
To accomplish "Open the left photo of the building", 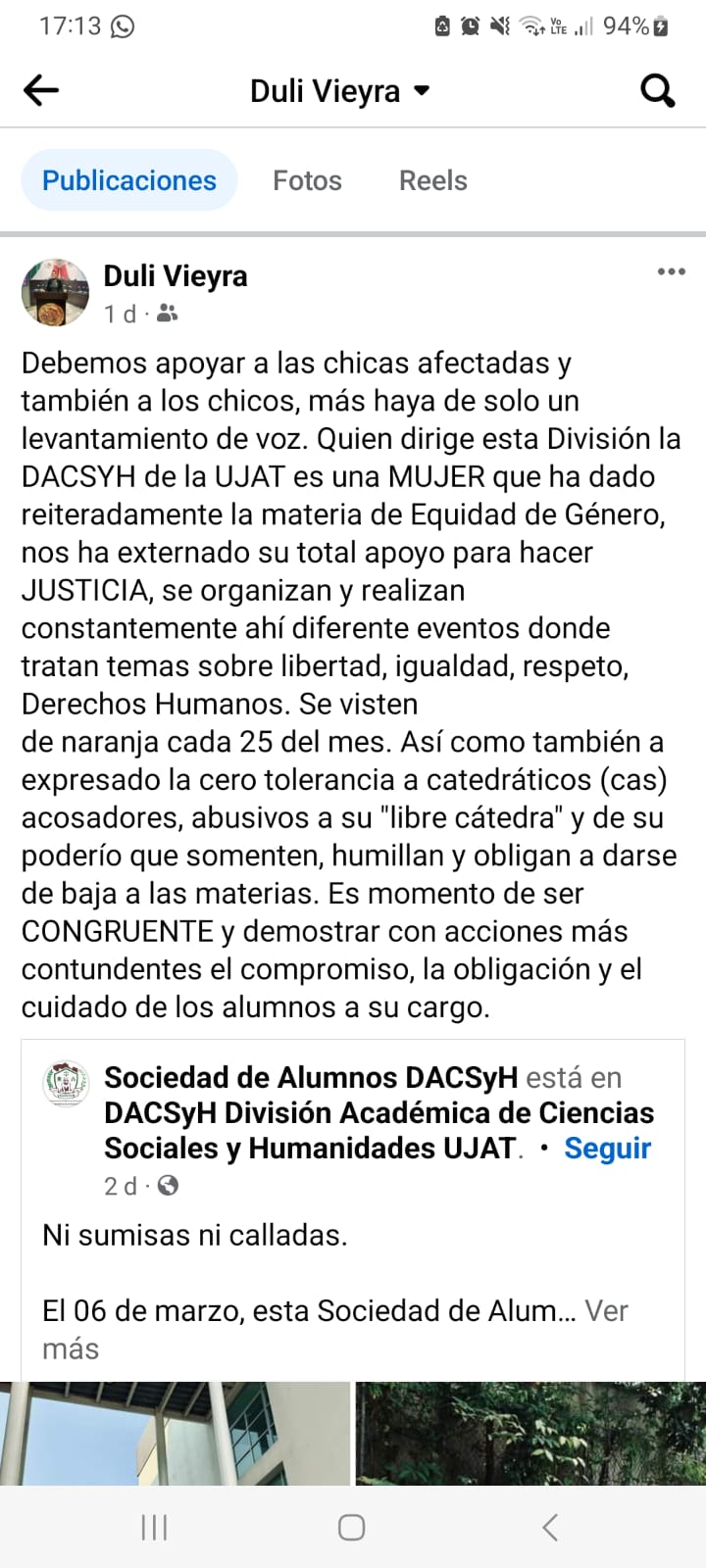I will 175,1433.
